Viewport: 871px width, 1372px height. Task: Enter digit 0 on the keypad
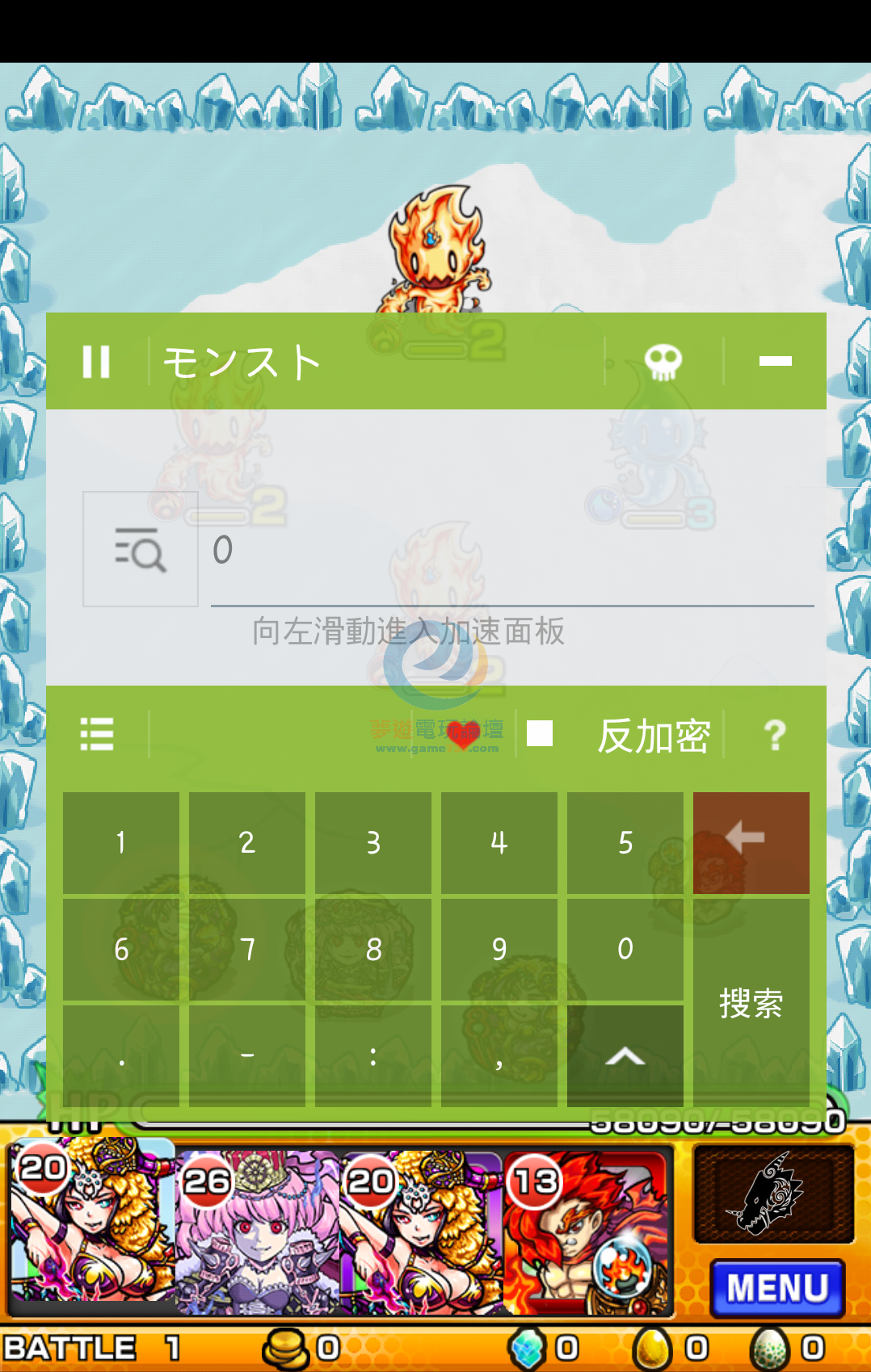point(625,949)
